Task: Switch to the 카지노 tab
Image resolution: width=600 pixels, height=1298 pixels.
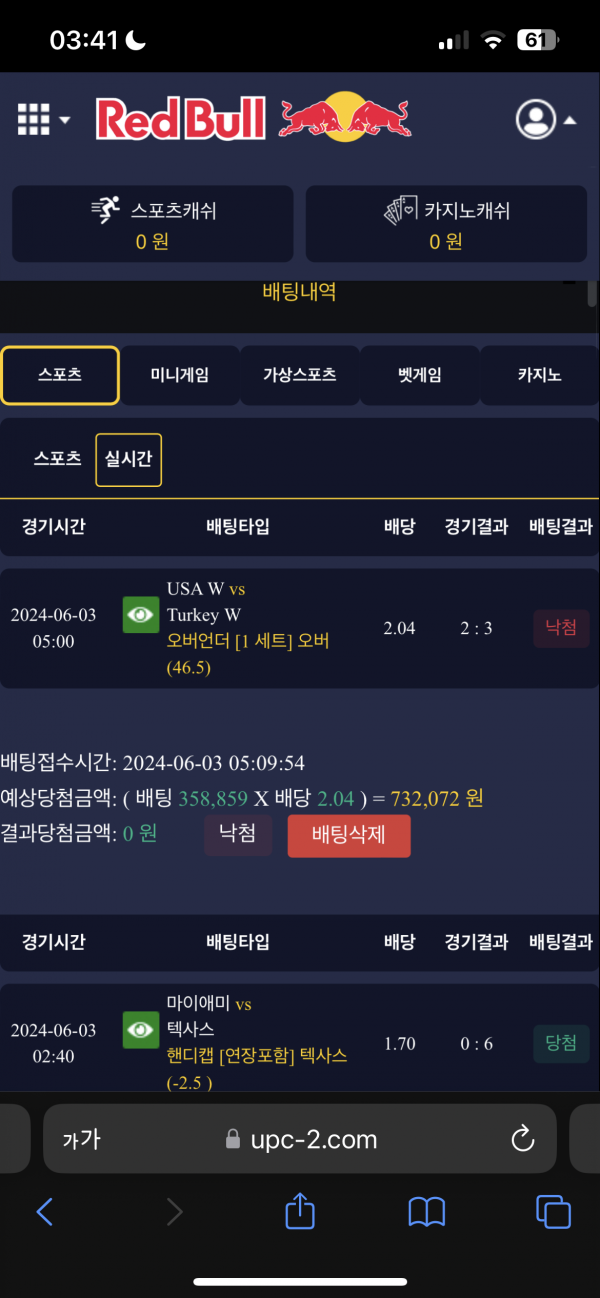Action: (539, 375)
